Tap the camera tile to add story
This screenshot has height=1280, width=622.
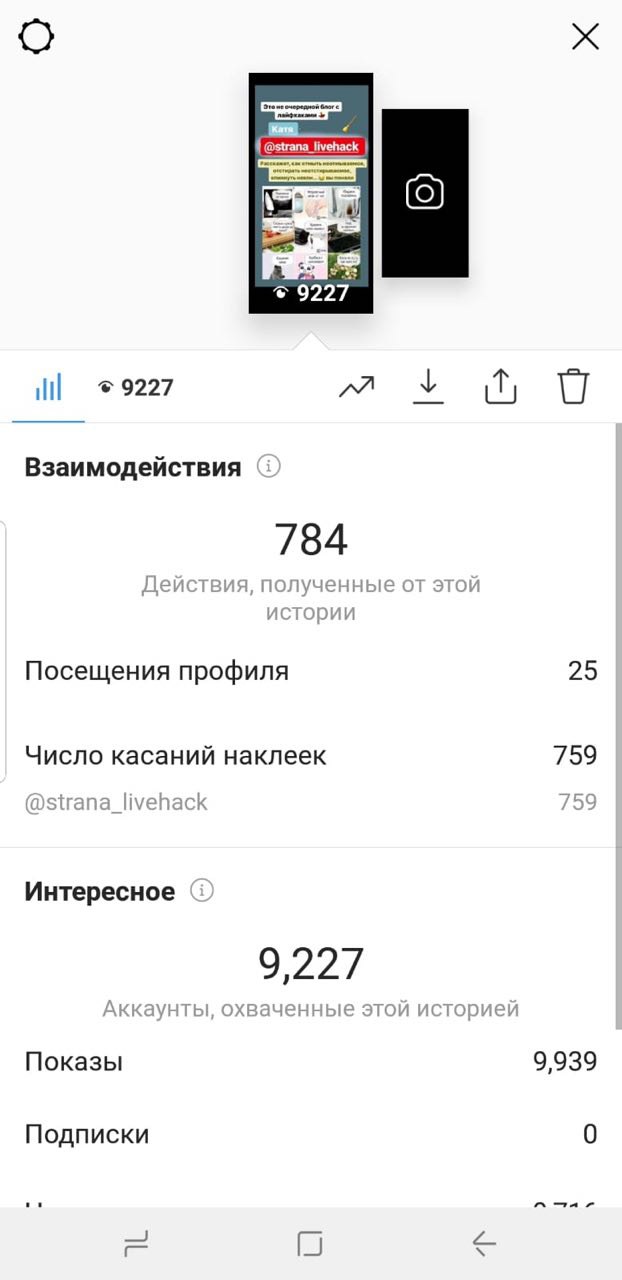[425, 193]
